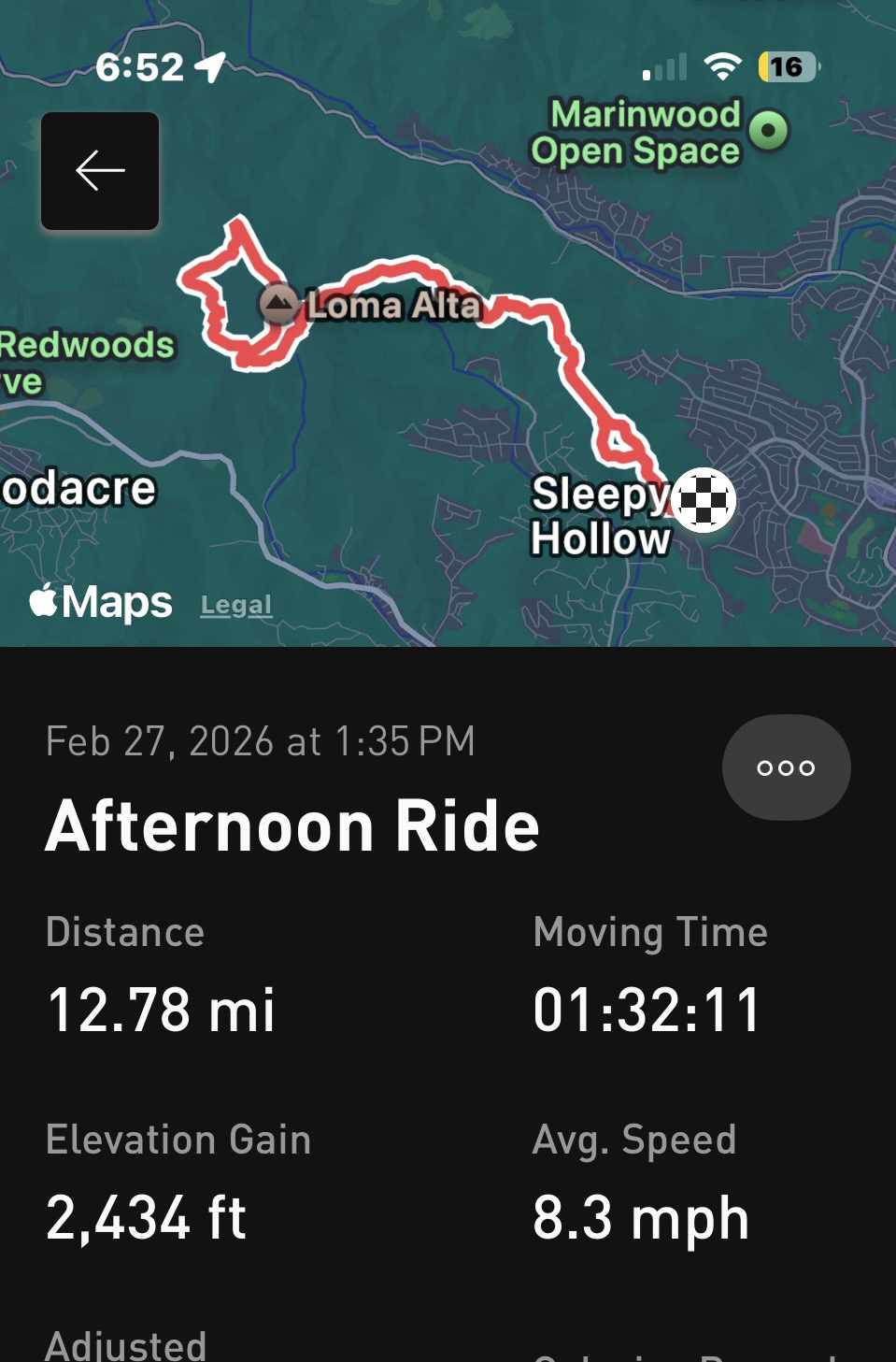Viewport: 896px width, 1362px height.
Task: Open the three-dot more options menu
Action: tap(786, 767)
